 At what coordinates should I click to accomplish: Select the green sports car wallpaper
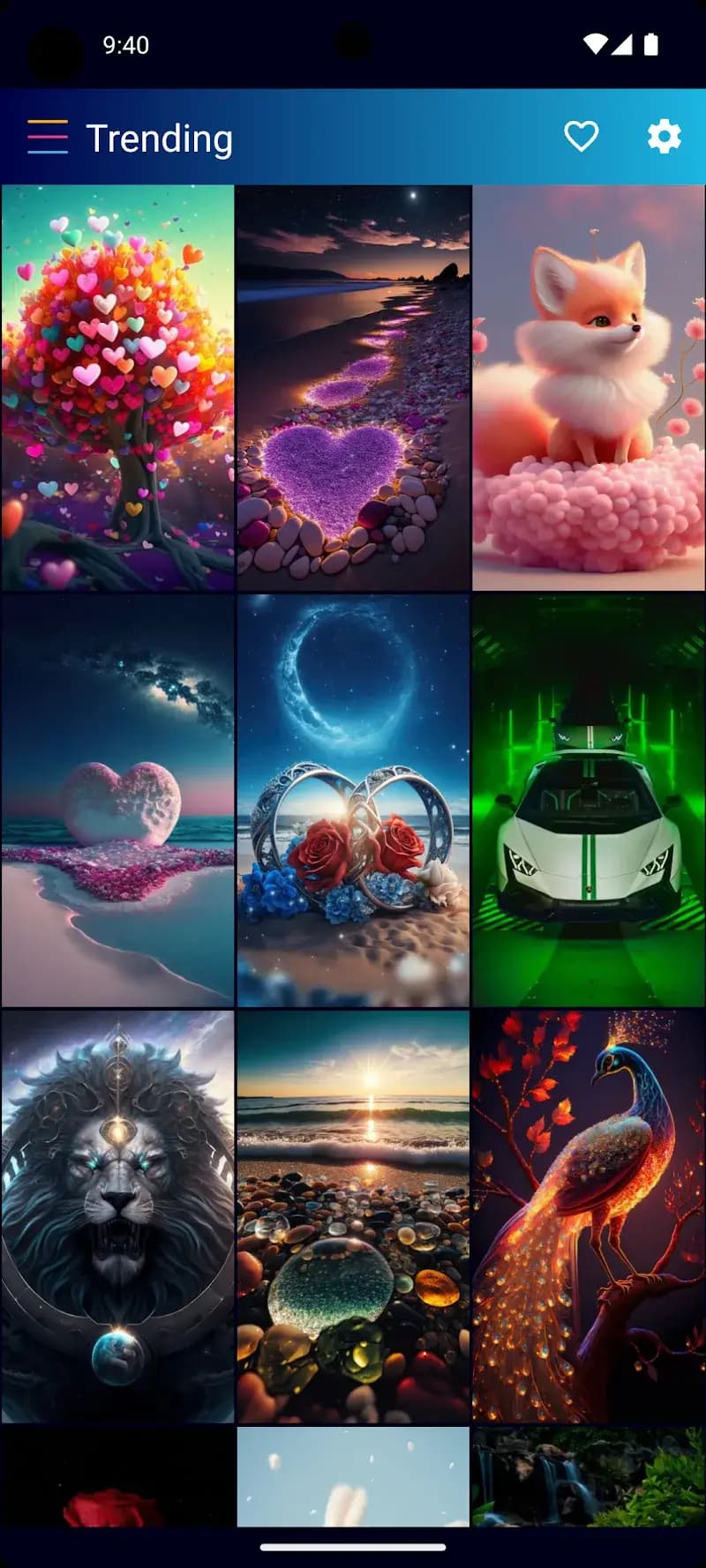pyautogui.click(x=589, y=801)
